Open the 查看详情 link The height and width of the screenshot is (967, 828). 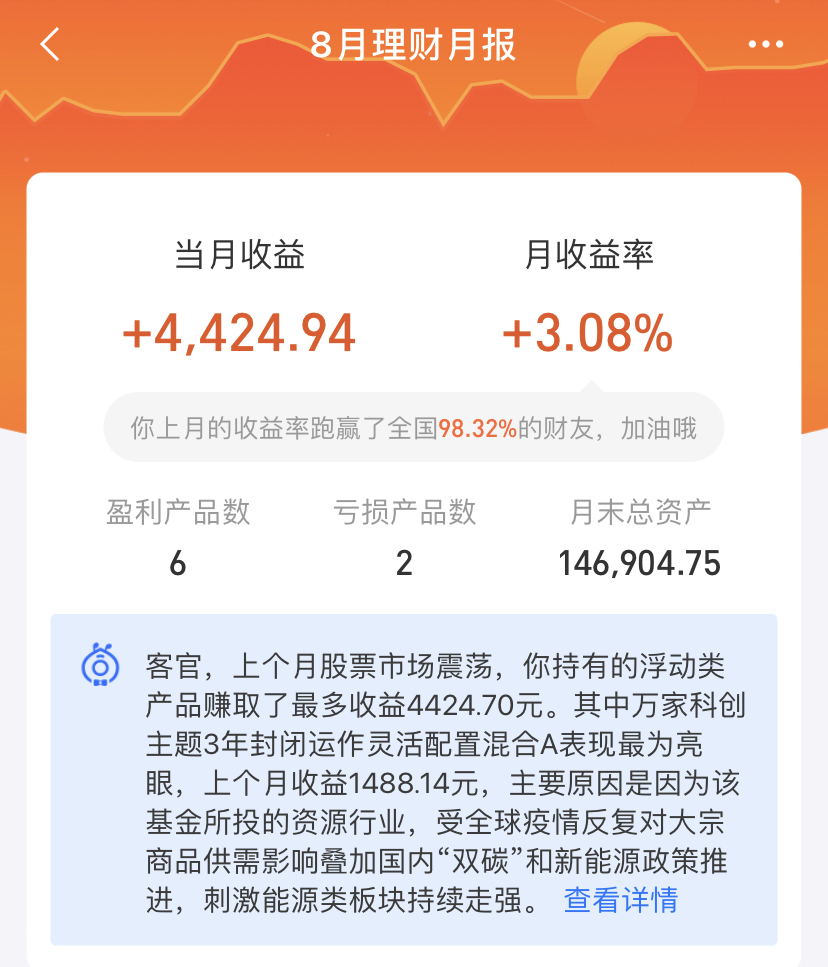click(620, 899)
